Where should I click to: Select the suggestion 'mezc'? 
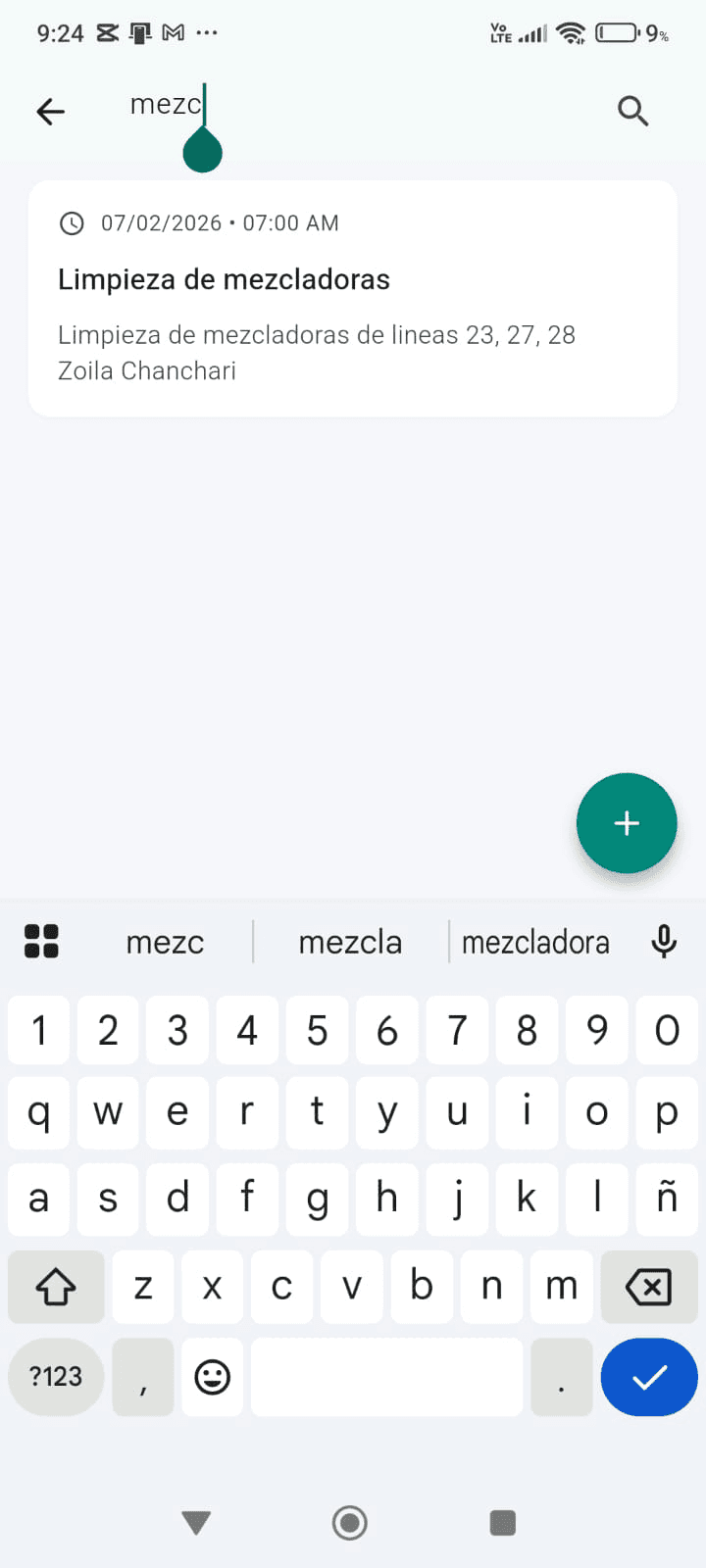pyautogui.click(x=165, y=941)
